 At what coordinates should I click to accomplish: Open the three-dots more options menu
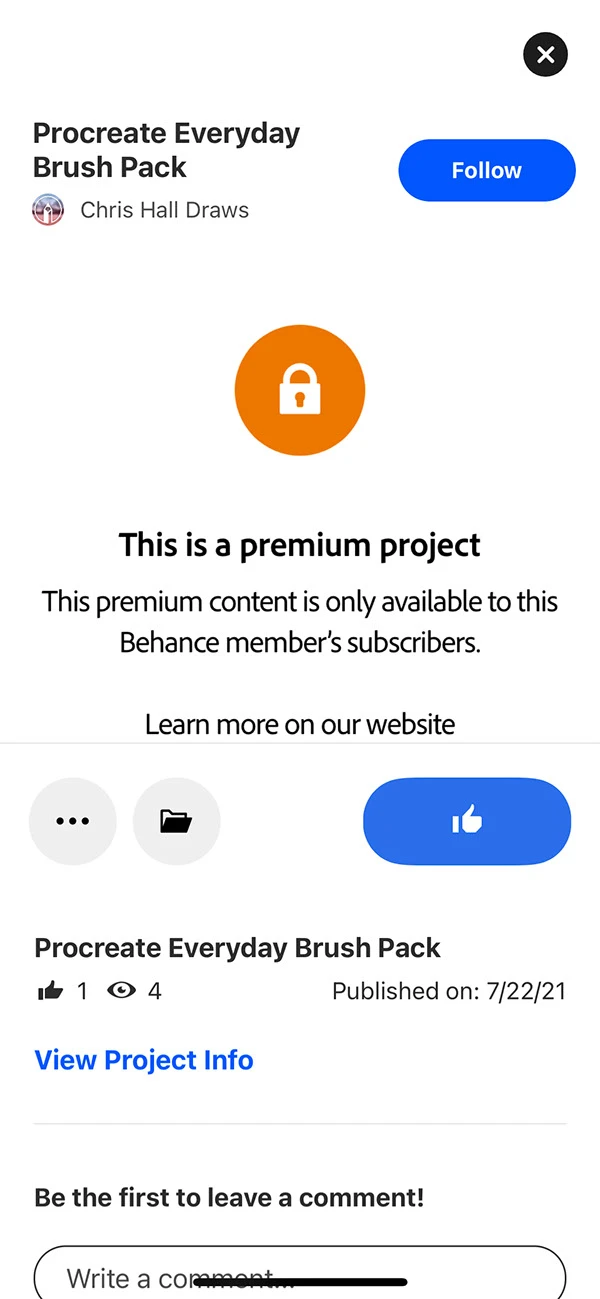(x=73, y=821)
